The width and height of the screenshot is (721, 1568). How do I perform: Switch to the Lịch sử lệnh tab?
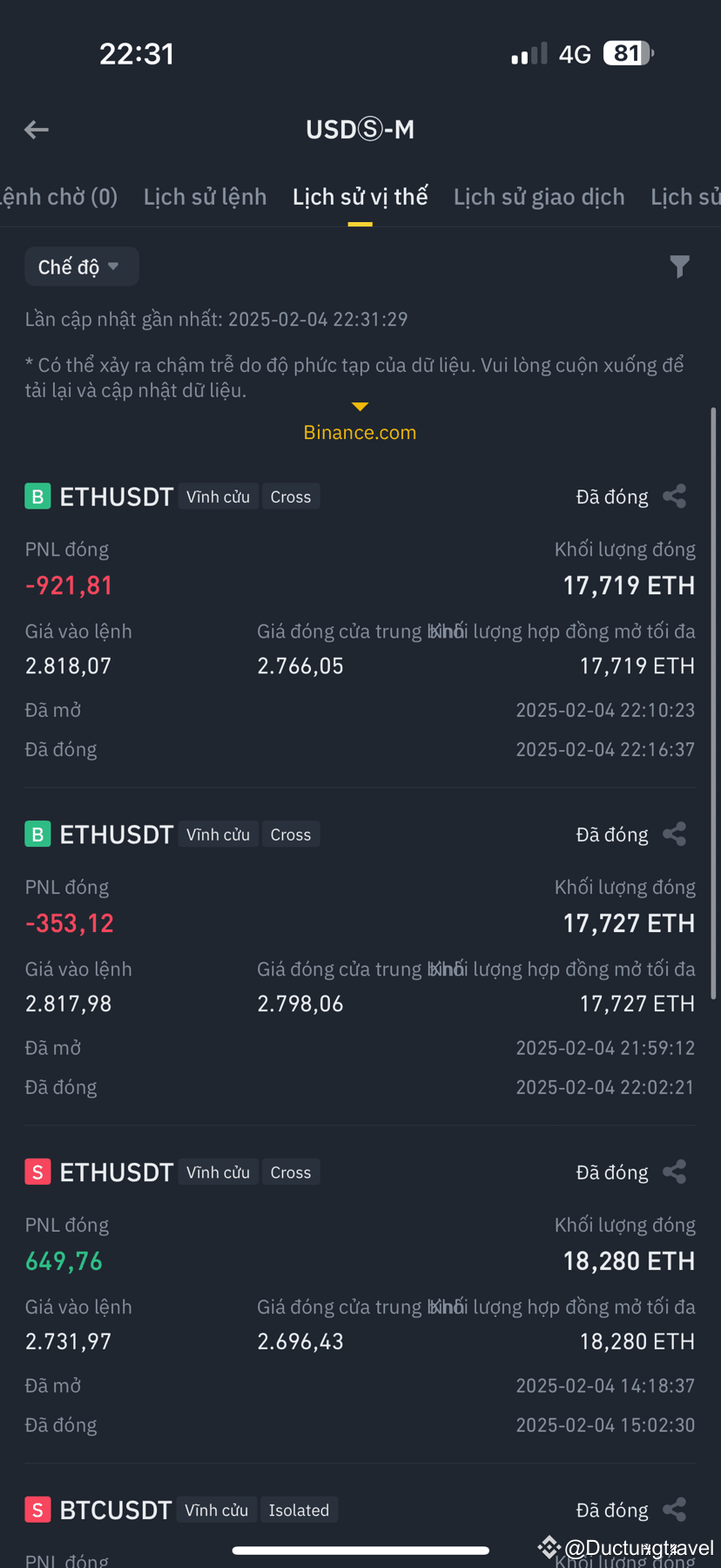[x=205, y=197]
